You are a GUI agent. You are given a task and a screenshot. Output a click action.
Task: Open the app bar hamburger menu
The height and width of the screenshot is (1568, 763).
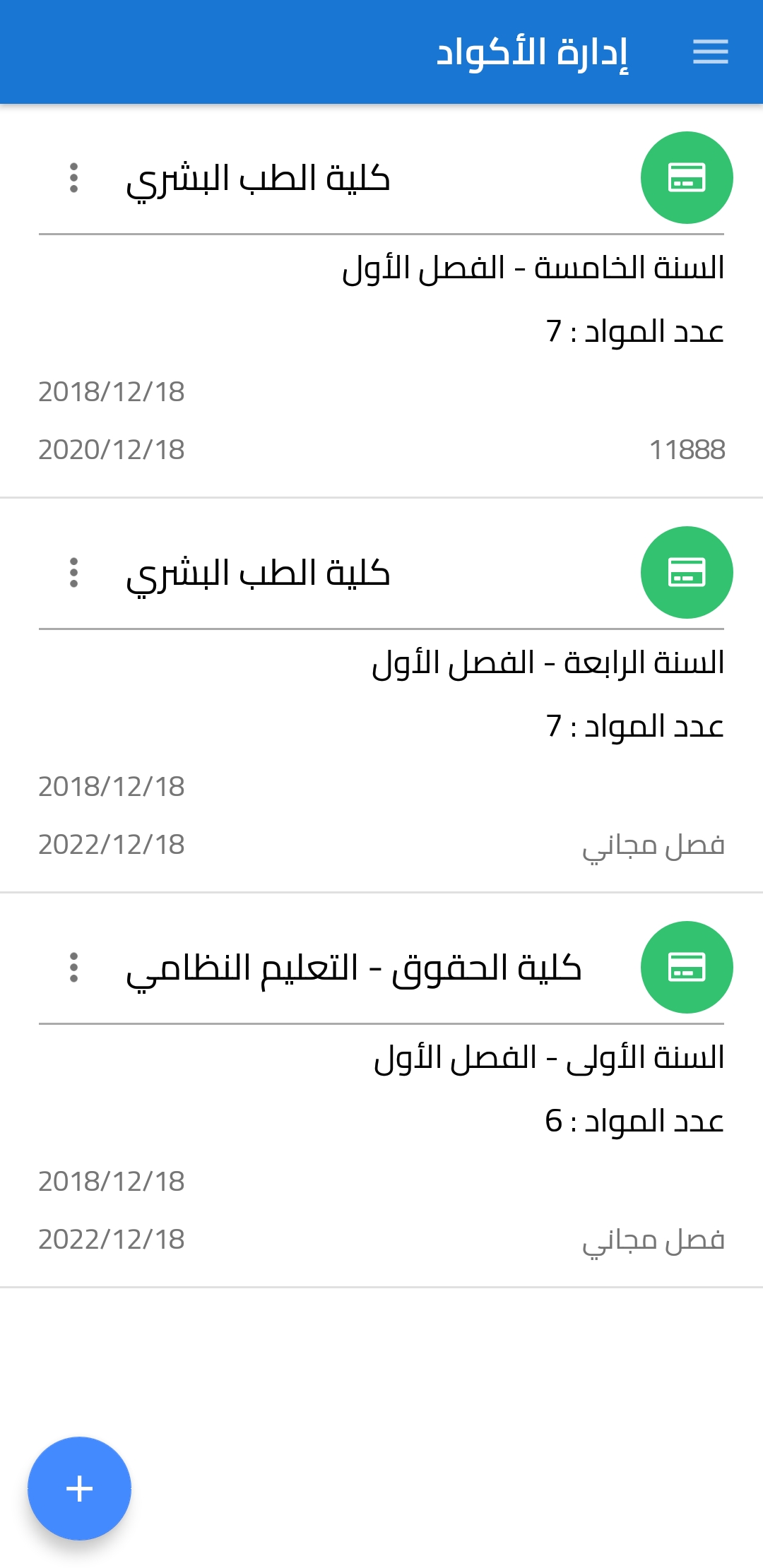pyautogui.click(x=711, y=51)
